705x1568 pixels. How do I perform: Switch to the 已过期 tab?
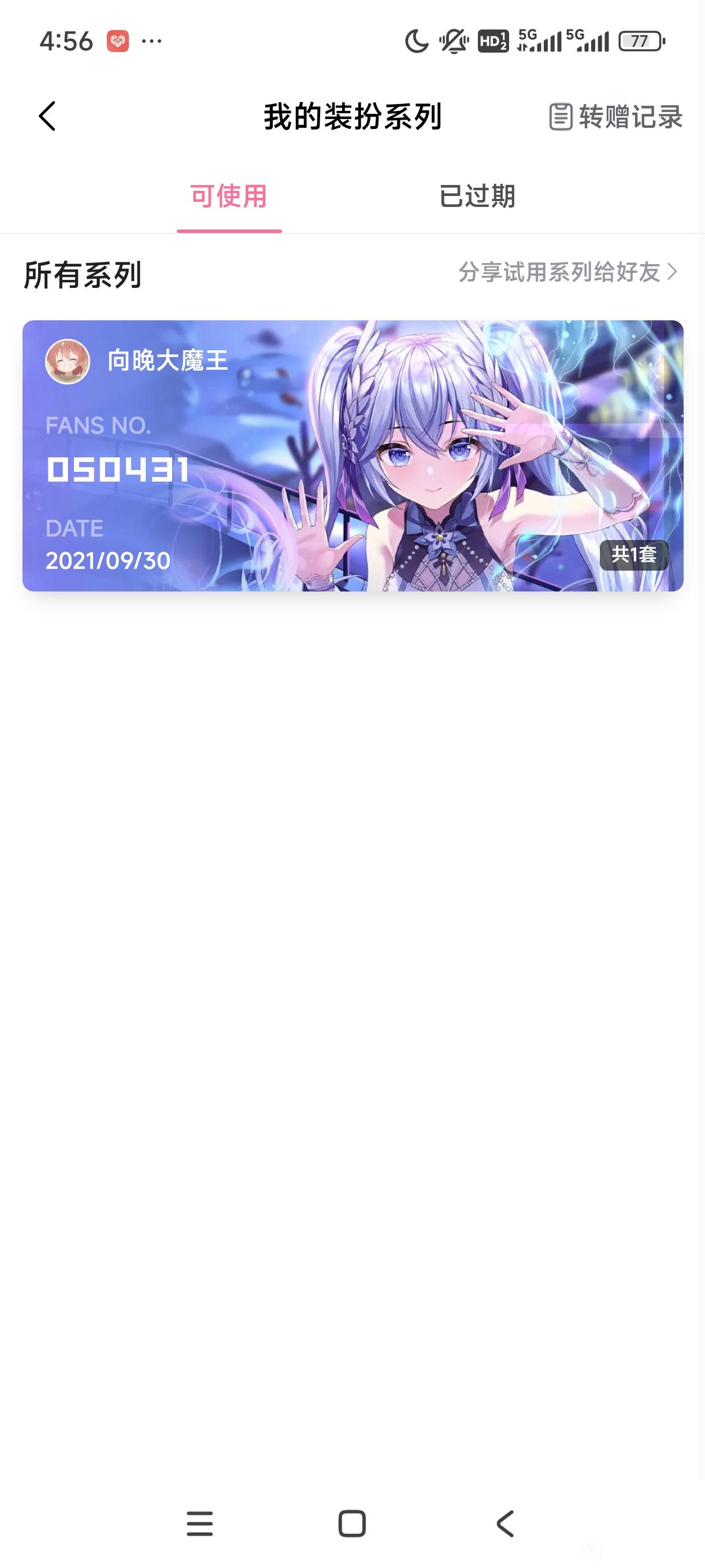pos(477,196)
